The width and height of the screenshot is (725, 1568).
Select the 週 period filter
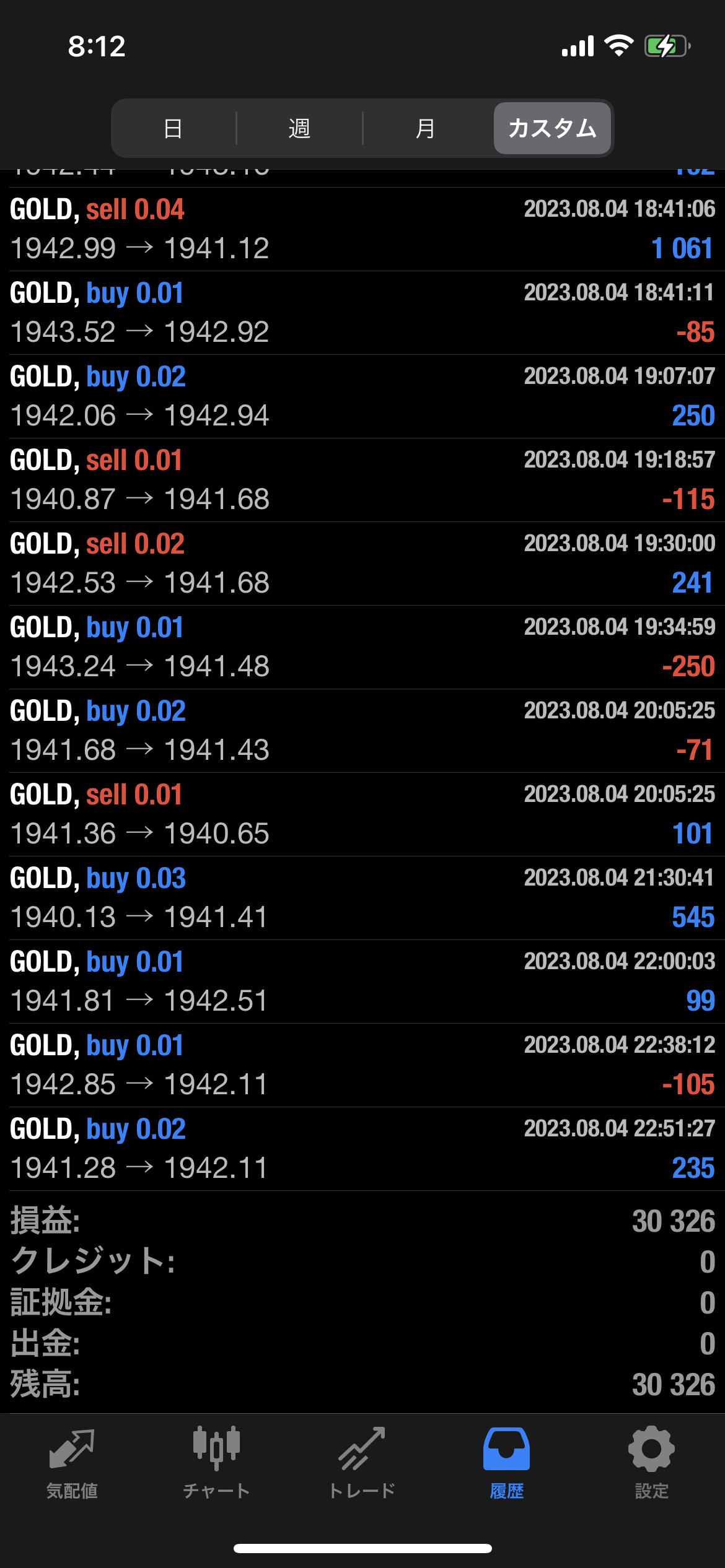299,128
